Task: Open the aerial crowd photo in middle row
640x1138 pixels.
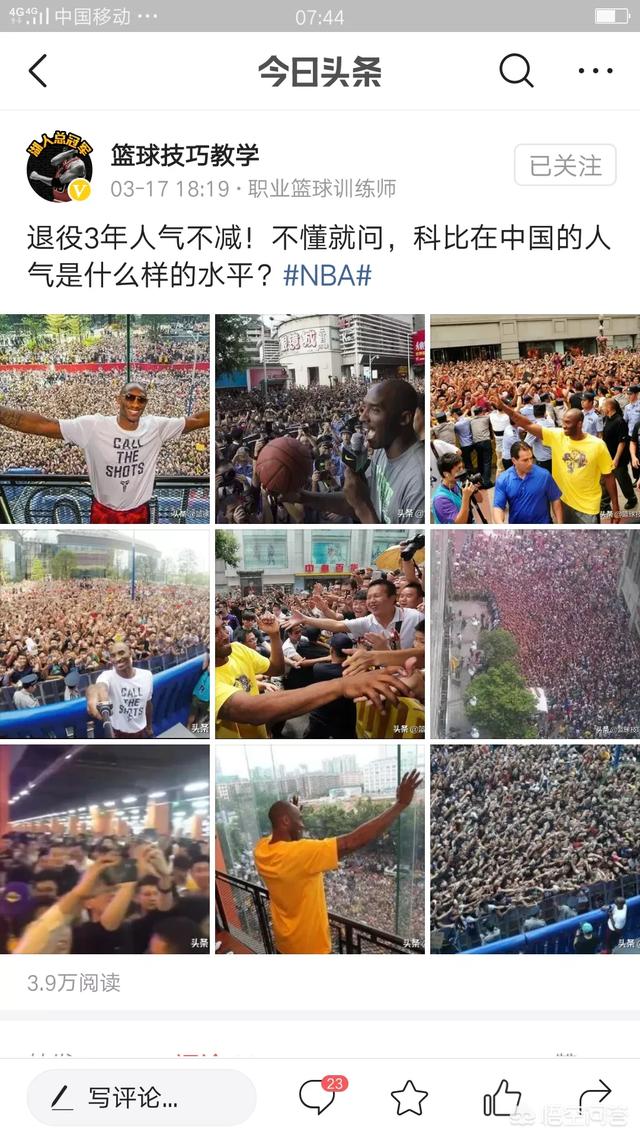Action: [535, 634]
